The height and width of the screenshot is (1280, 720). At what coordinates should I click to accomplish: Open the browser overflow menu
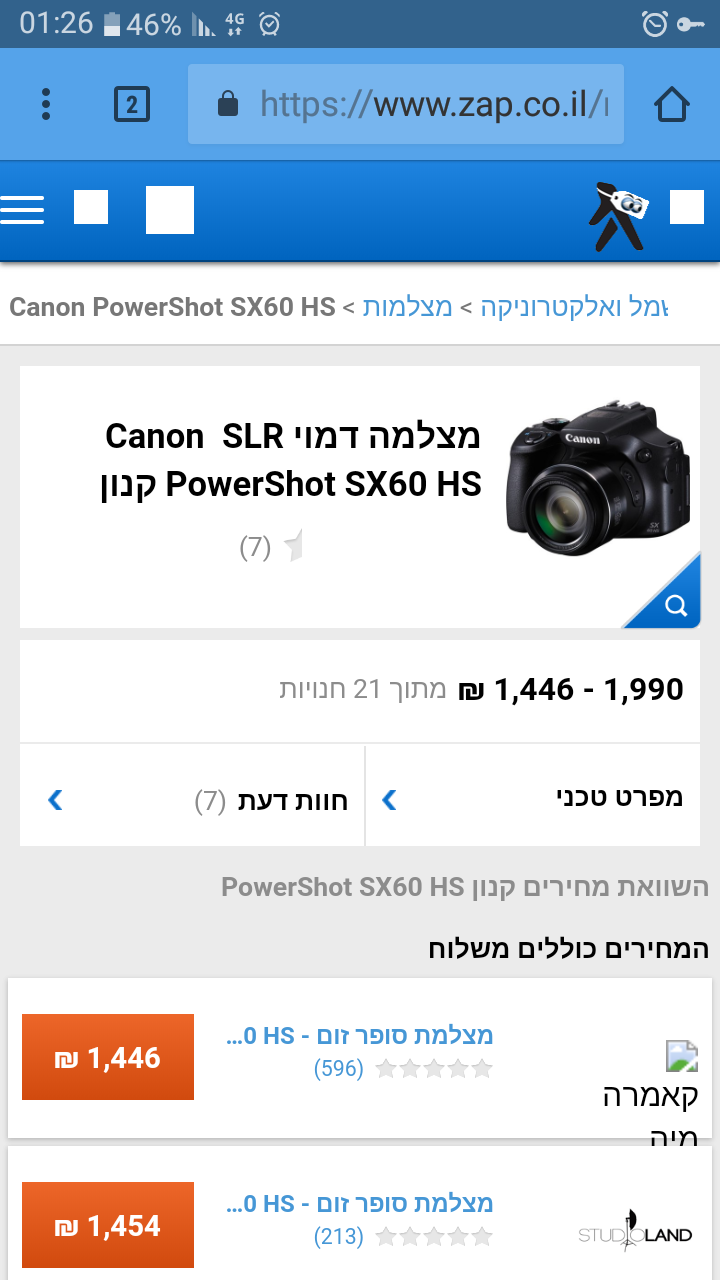(46, 104)
